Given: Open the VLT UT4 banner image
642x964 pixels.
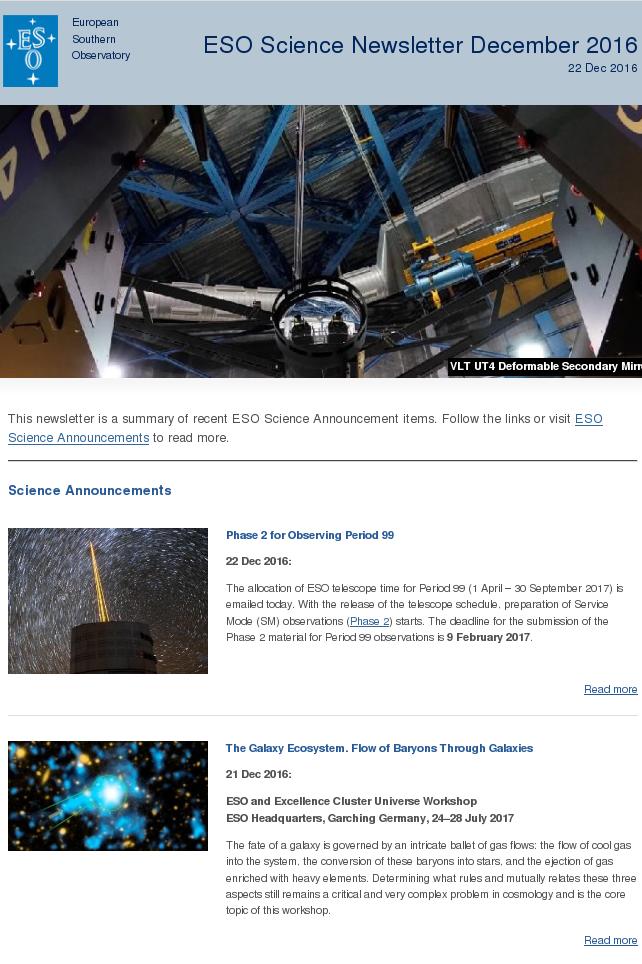Looking at the screenshot, I should (321, 241).
